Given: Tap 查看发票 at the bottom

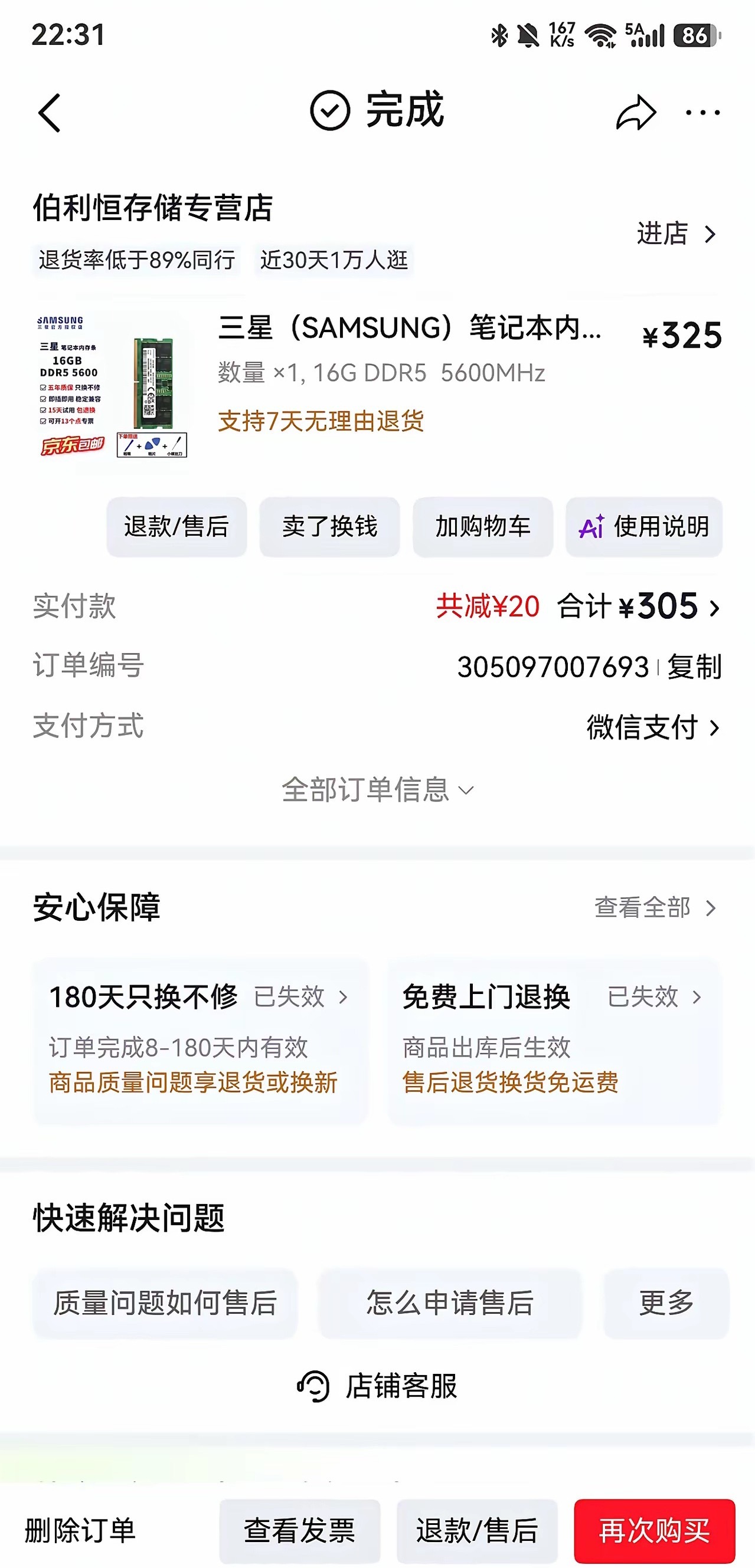Looking at the screenshot, I should pyautogui.click(x=299, y=1530).
